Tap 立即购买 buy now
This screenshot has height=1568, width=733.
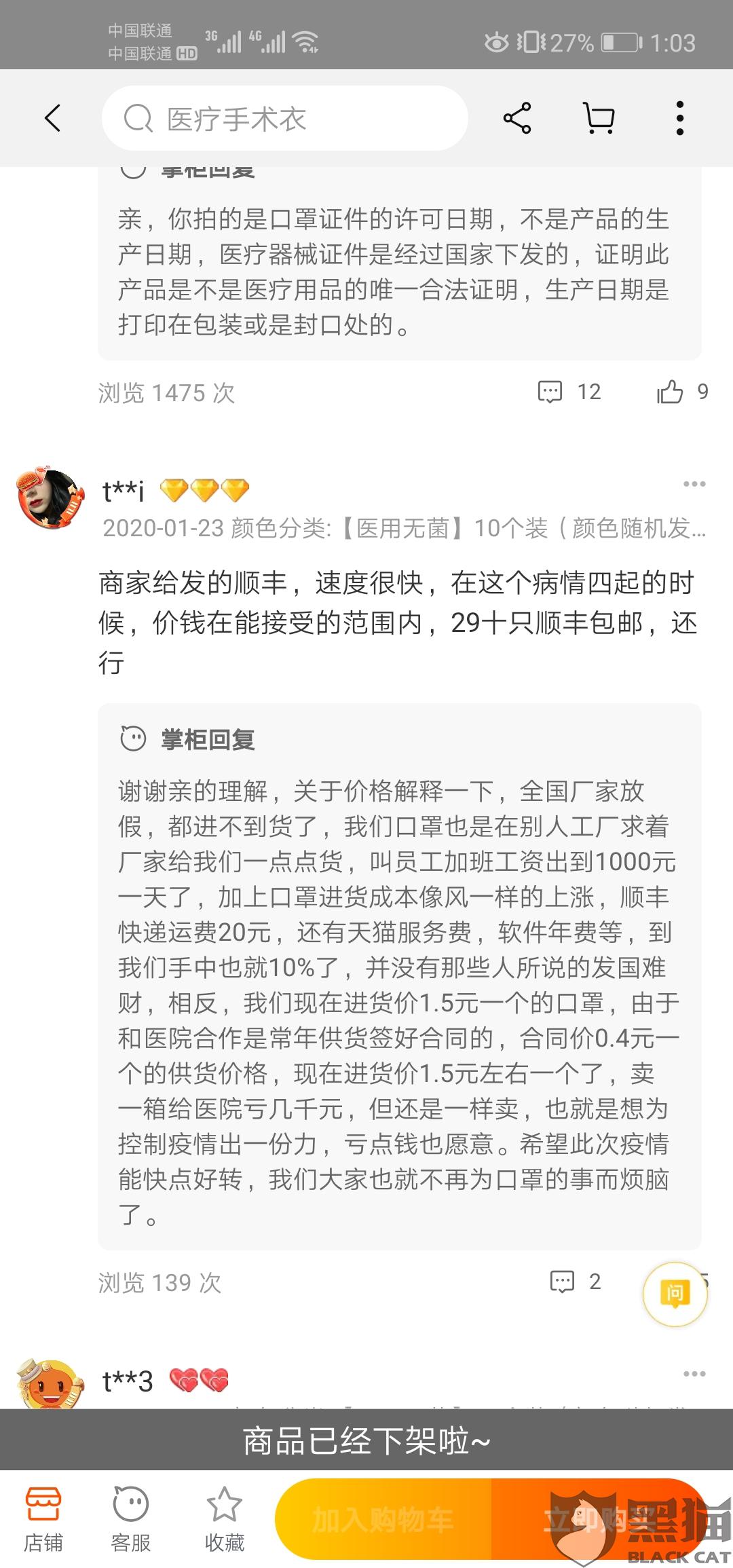[x=597, y=1519]
